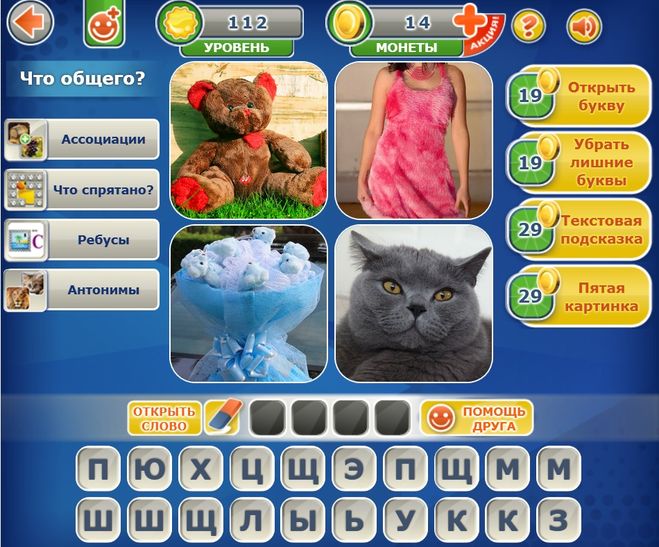Screen dimensions: 659x547
Task: Enlarge the teddy bear picture
Action: (x=249, y=140)
